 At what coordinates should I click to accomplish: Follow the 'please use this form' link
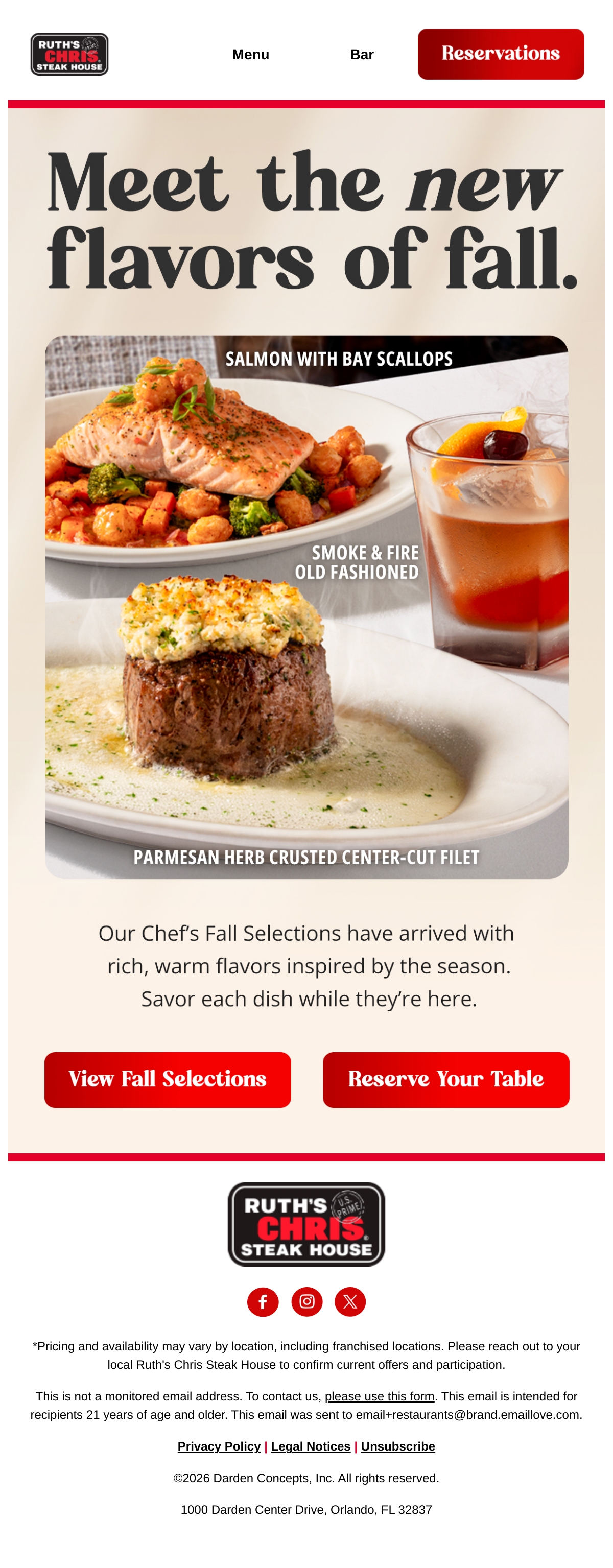coord(379,1396)
